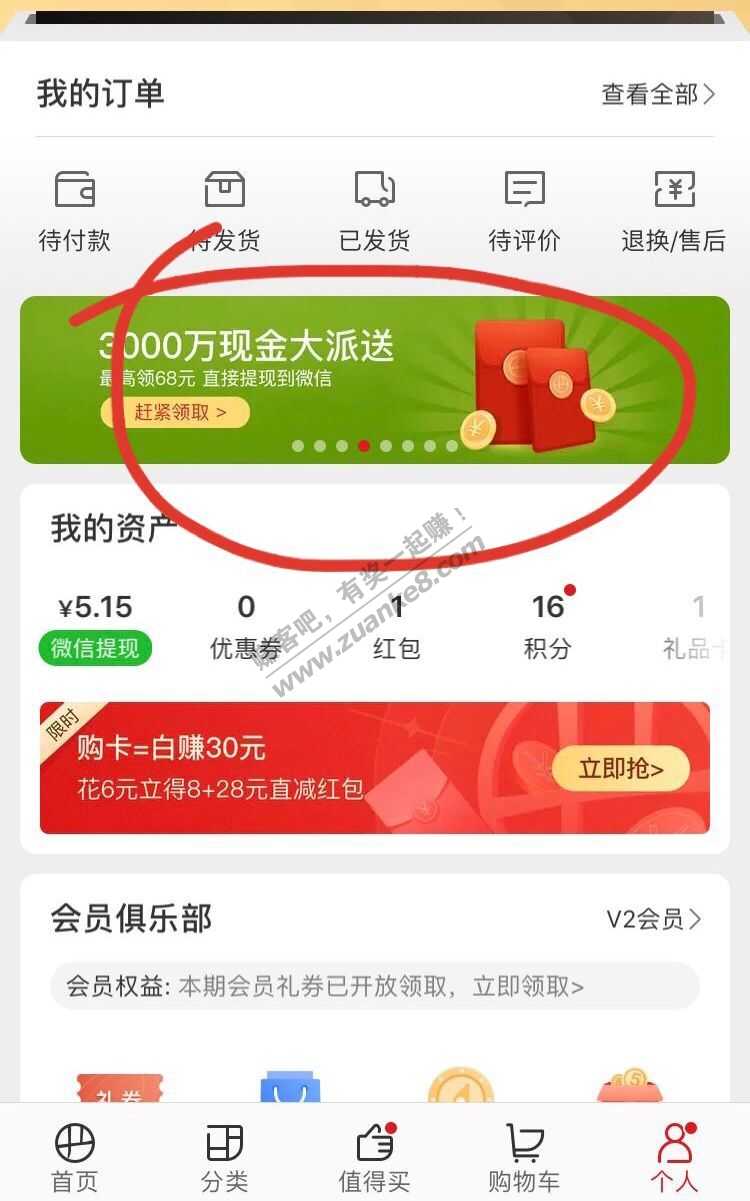Image resolution: width=750 pixels, height=1201 pixels.
Task: Switch to 分类 tab
Action: 225,1157
